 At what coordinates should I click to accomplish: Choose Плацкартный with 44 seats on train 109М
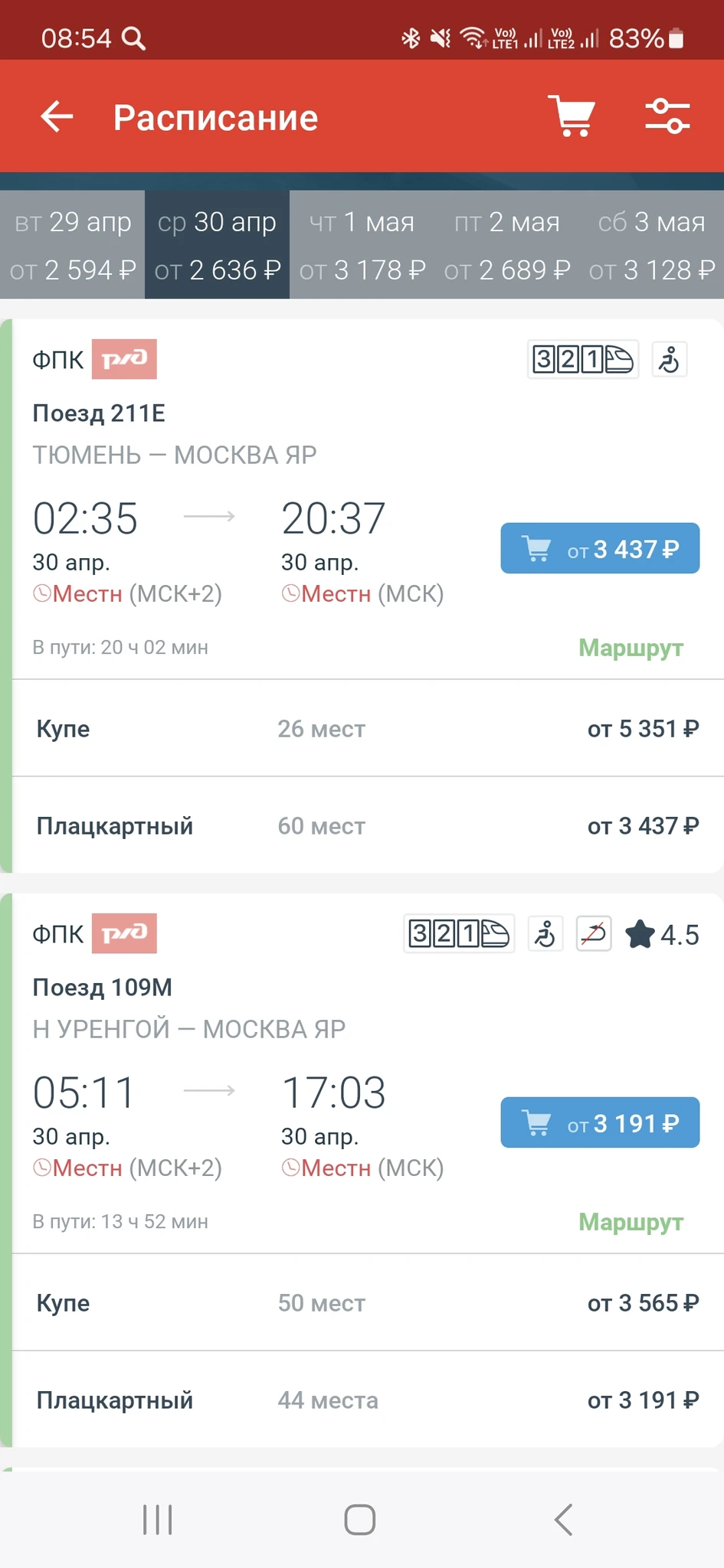pyautogui.click(x=368, y=1400)
